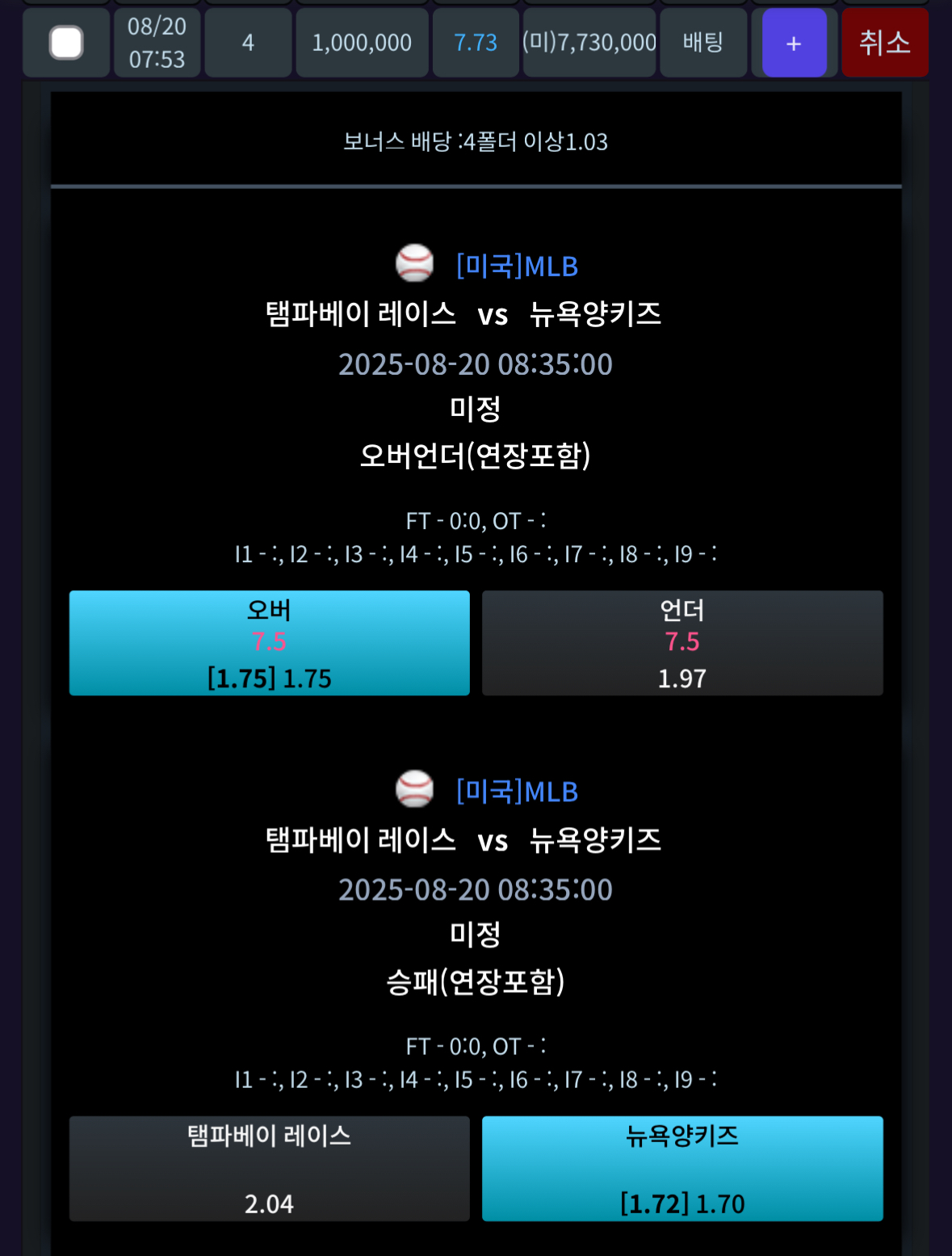Image resolution: width=952 pixels, height=1256 pixels.
Task: Expand the bet with the plus button
Action: tap(794, 43)
